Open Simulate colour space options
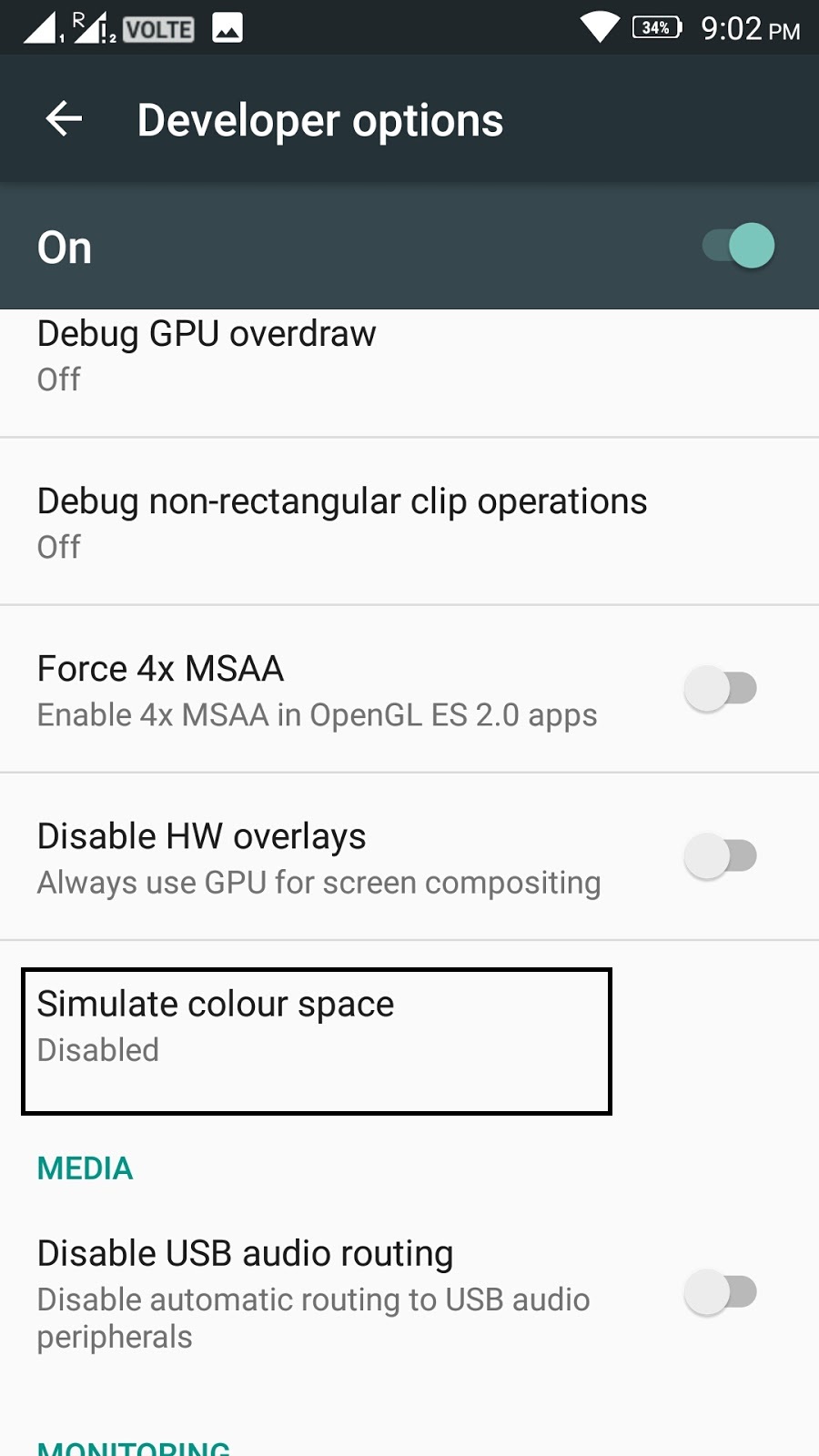819x1456 pixels. click(317, 1041)
